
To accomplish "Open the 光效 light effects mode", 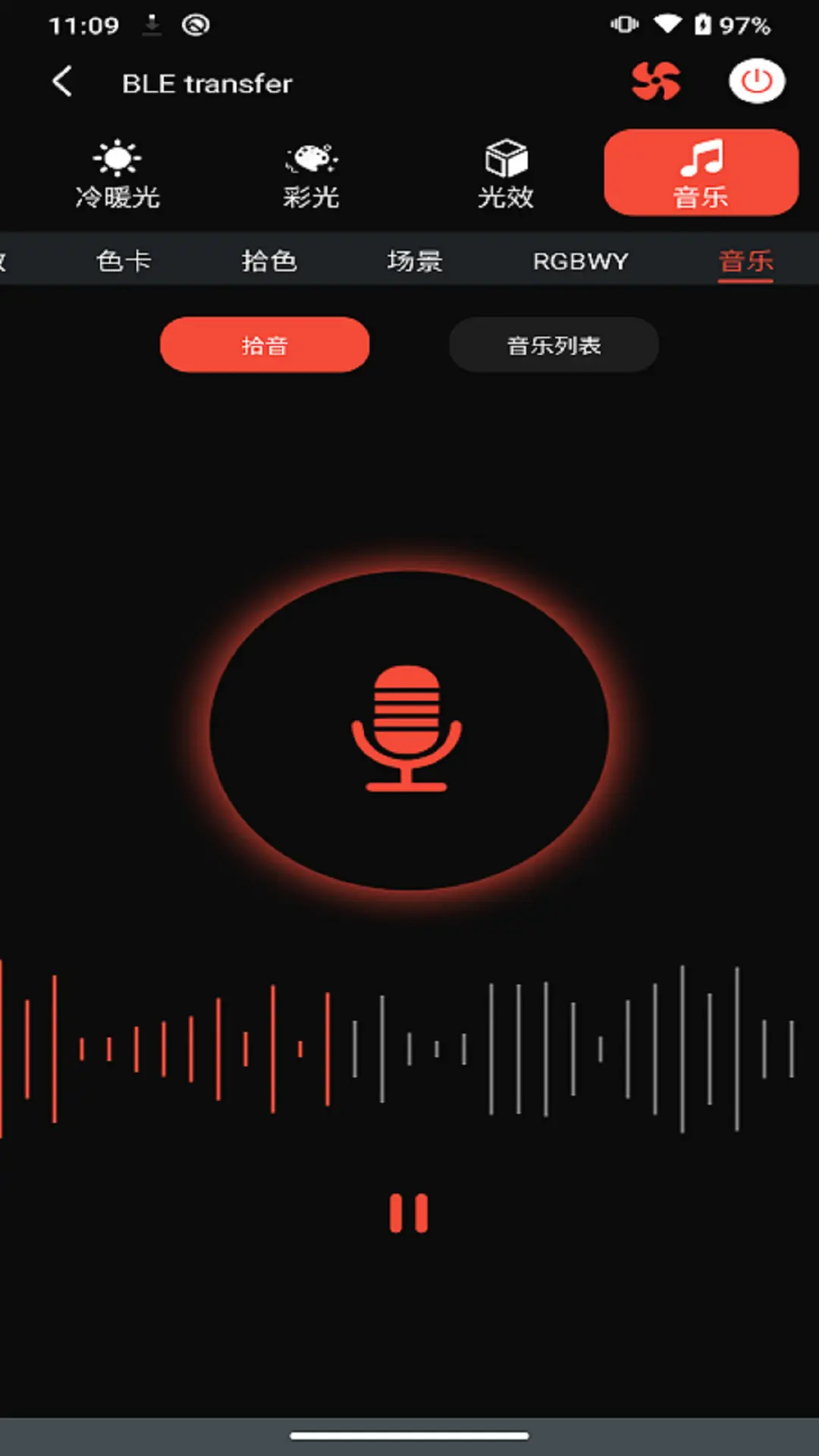I will coord(506,173).
